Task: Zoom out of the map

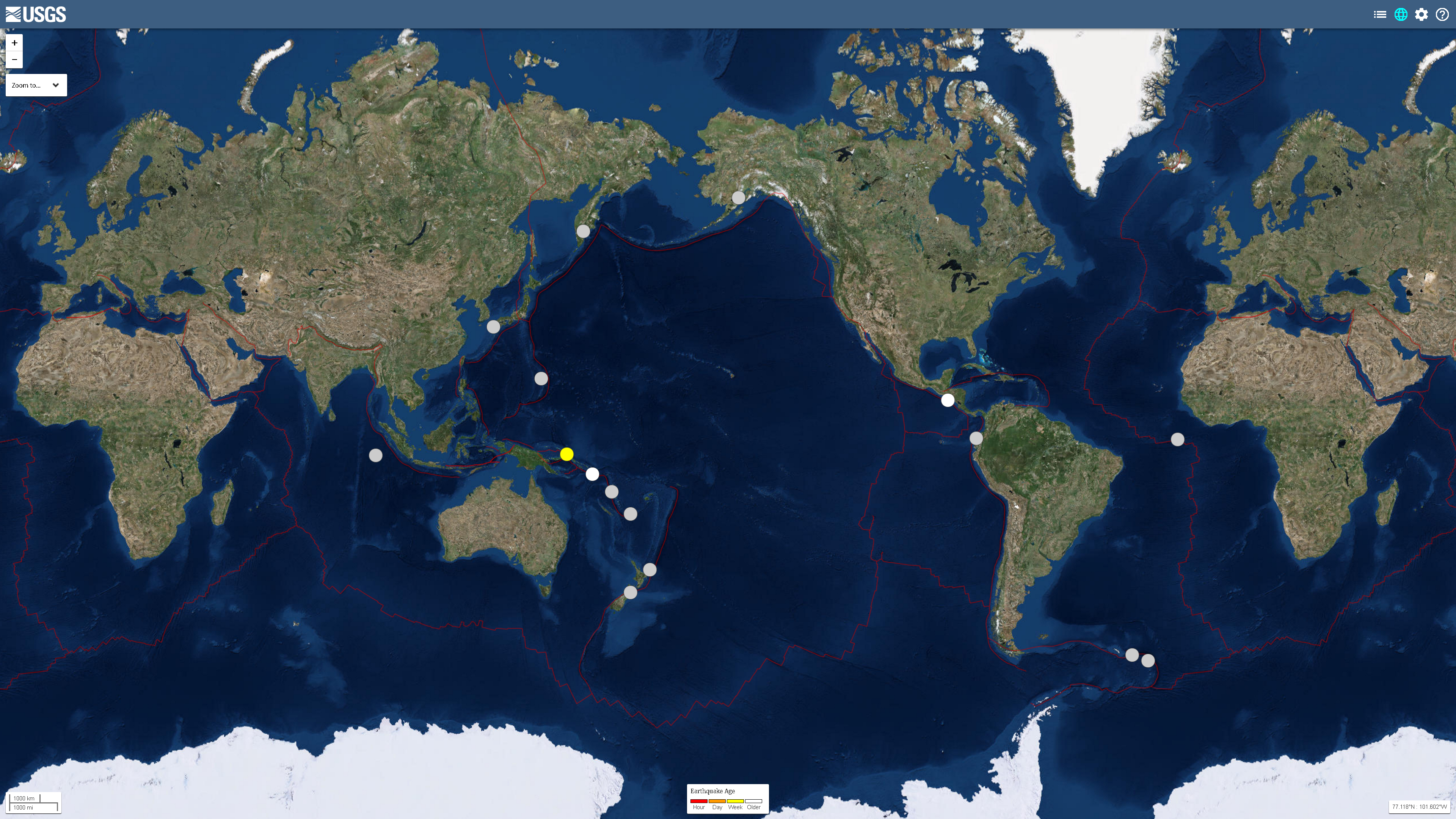Action: click(x=14, y=60)
